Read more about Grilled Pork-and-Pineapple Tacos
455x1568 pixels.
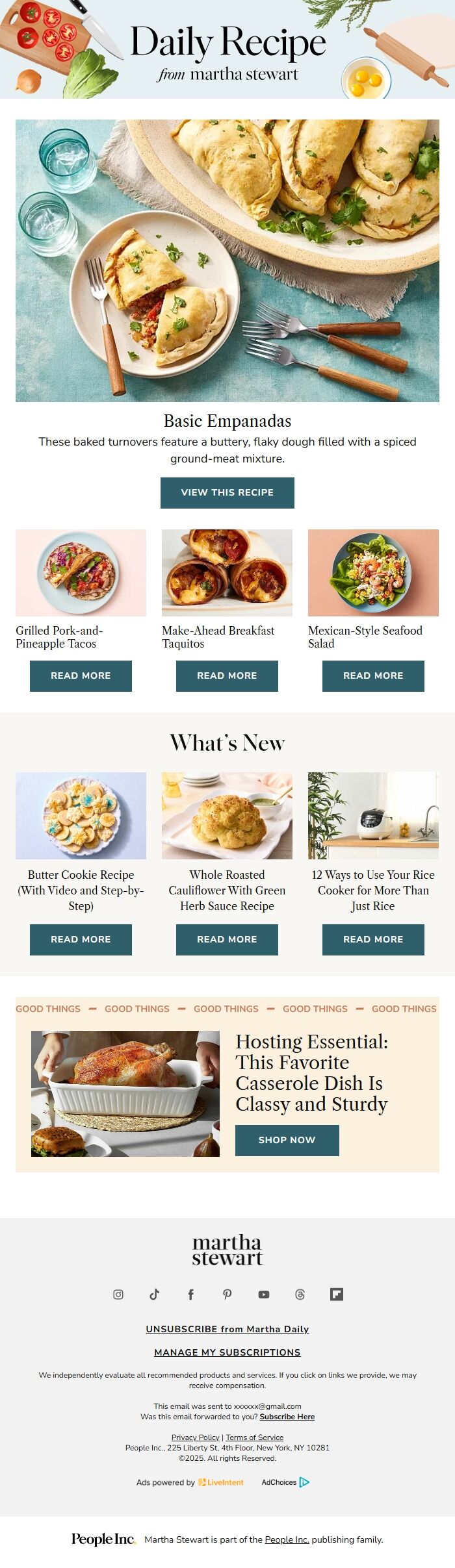pos(81,676)
